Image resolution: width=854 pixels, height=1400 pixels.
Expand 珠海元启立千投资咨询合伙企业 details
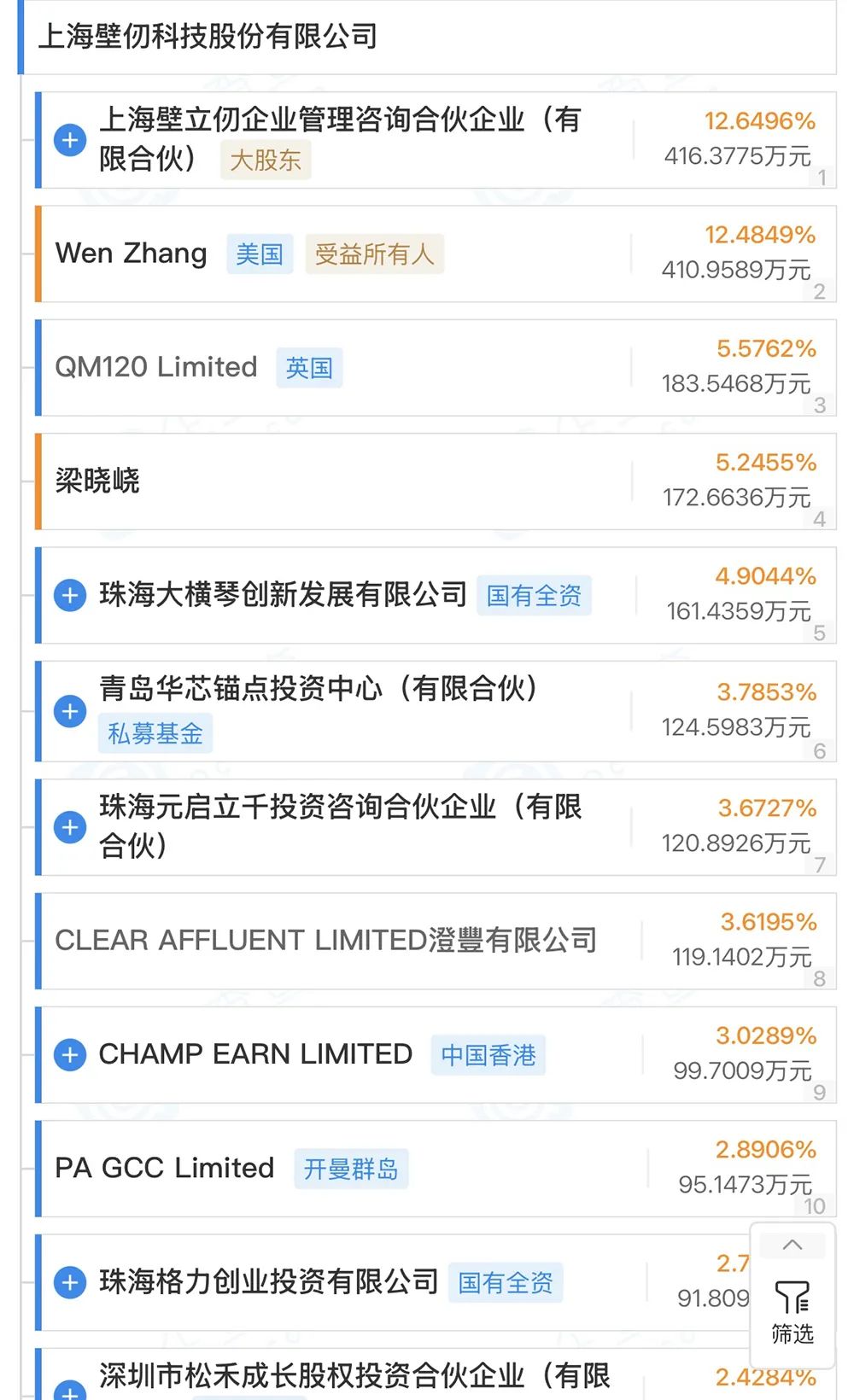[69, 826]
